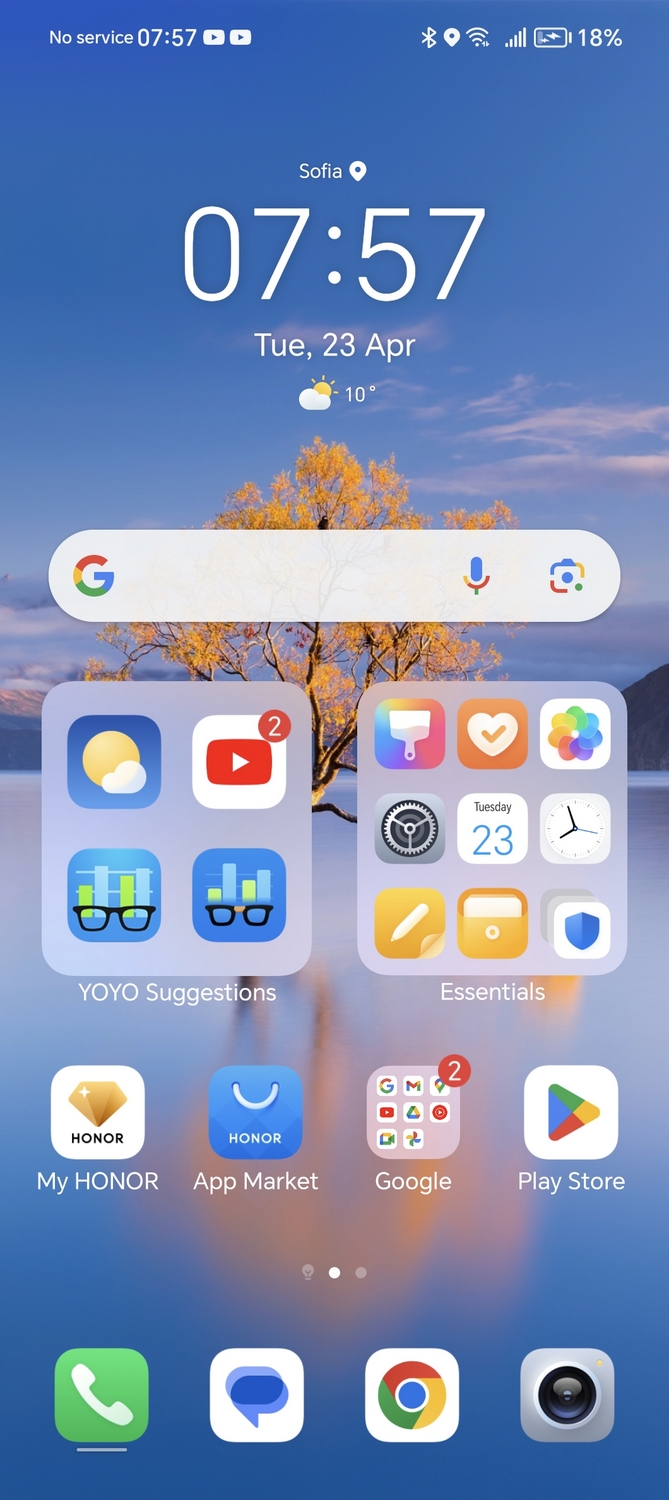Open the Settings gear in Essentials
Image resolution: width=669 pixels, height=1500 pixels.
pos(409,829)
